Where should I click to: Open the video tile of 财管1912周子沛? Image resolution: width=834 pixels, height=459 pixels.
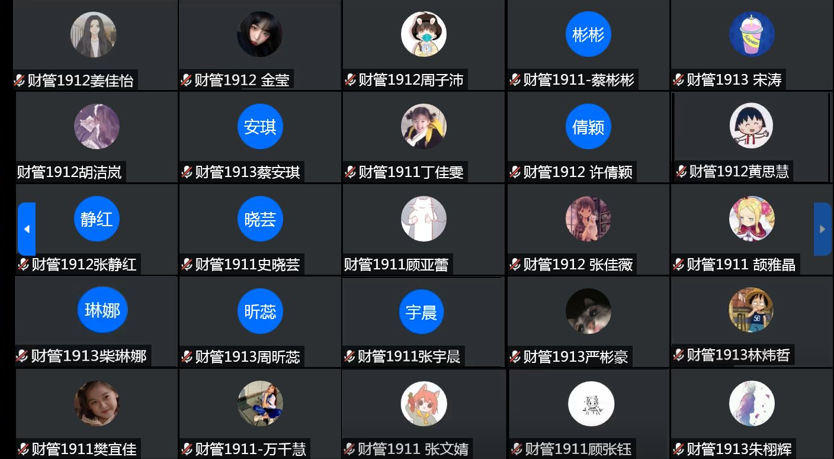pos(423,44)
